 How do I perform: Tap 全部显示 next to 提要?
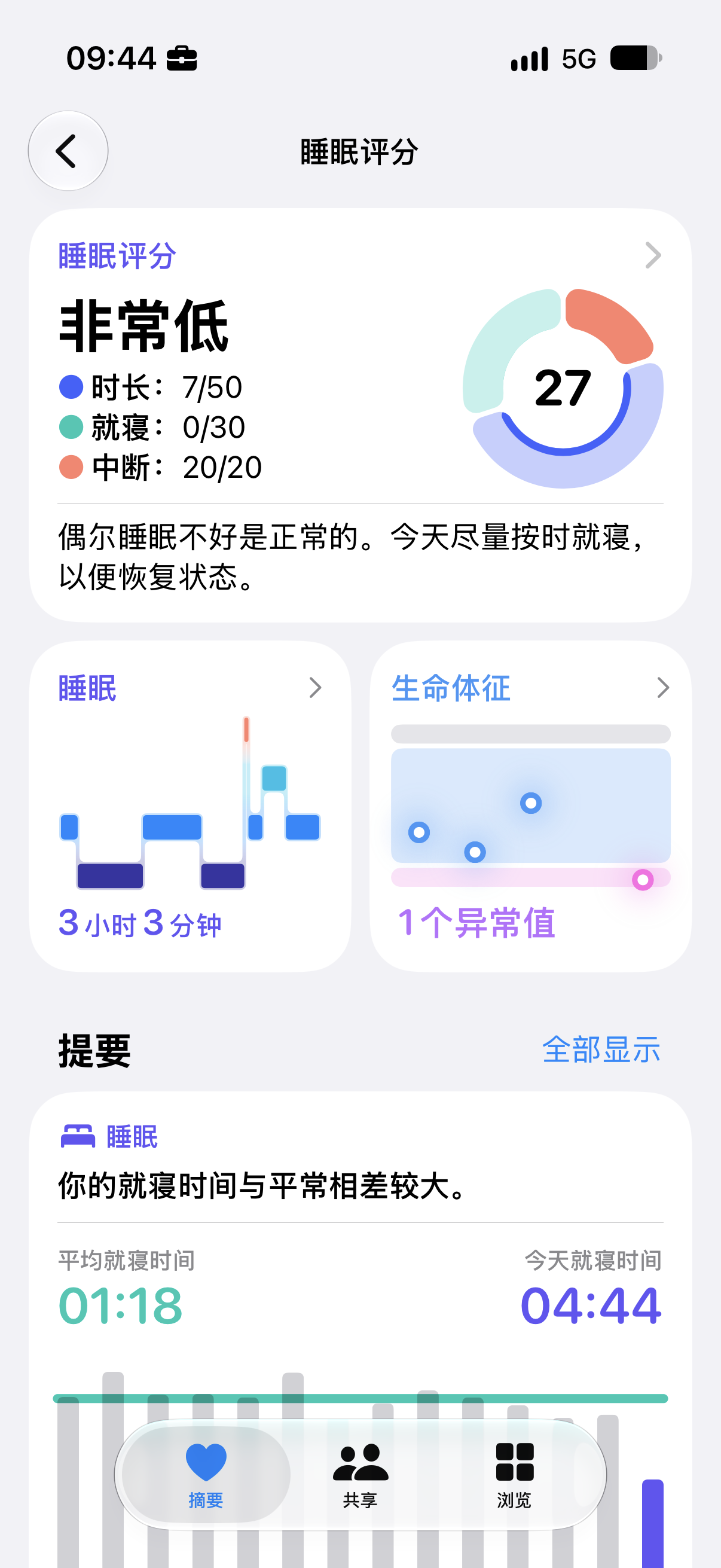(x=601, y=1050)
